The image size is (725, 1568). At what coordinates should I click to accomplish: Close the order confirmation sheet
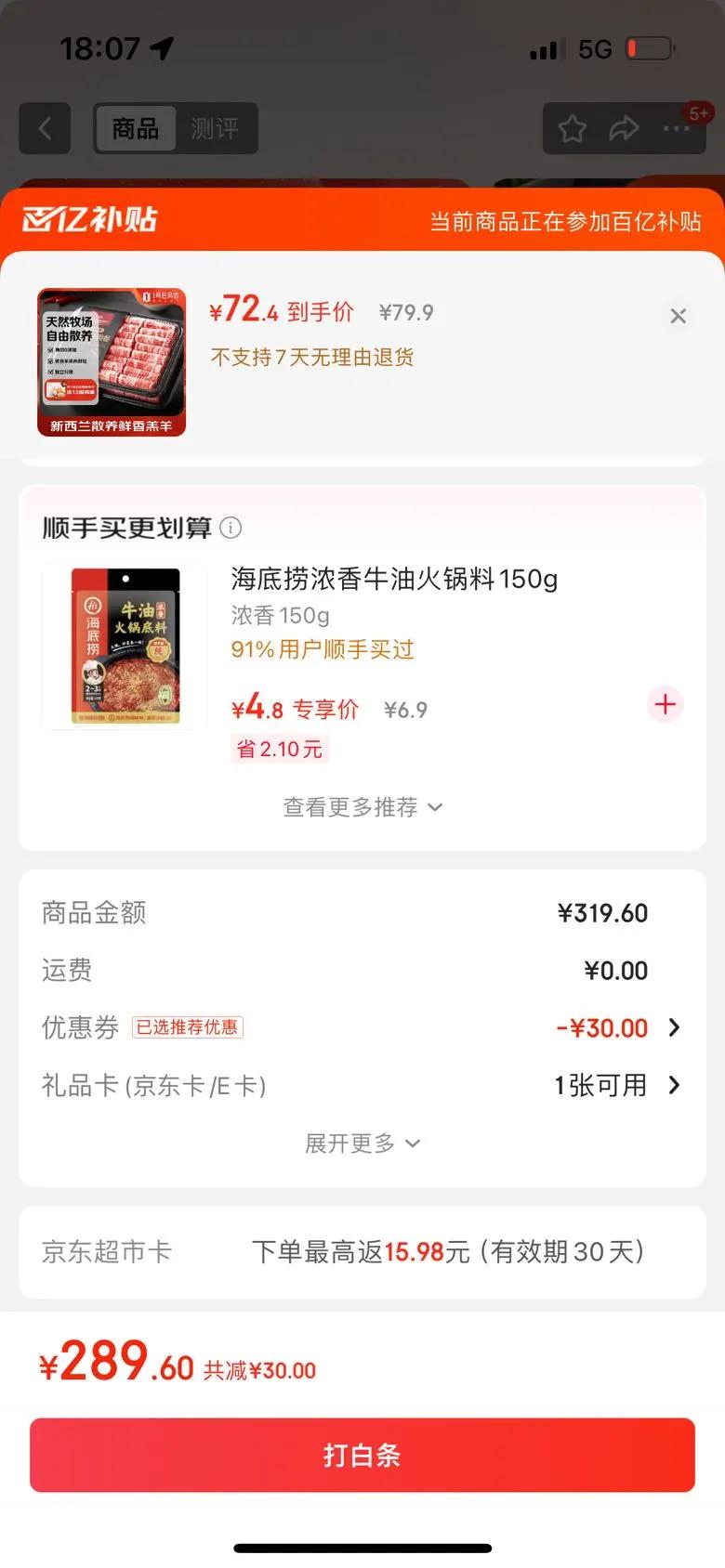pyautogui.click(x=679, y=316)
